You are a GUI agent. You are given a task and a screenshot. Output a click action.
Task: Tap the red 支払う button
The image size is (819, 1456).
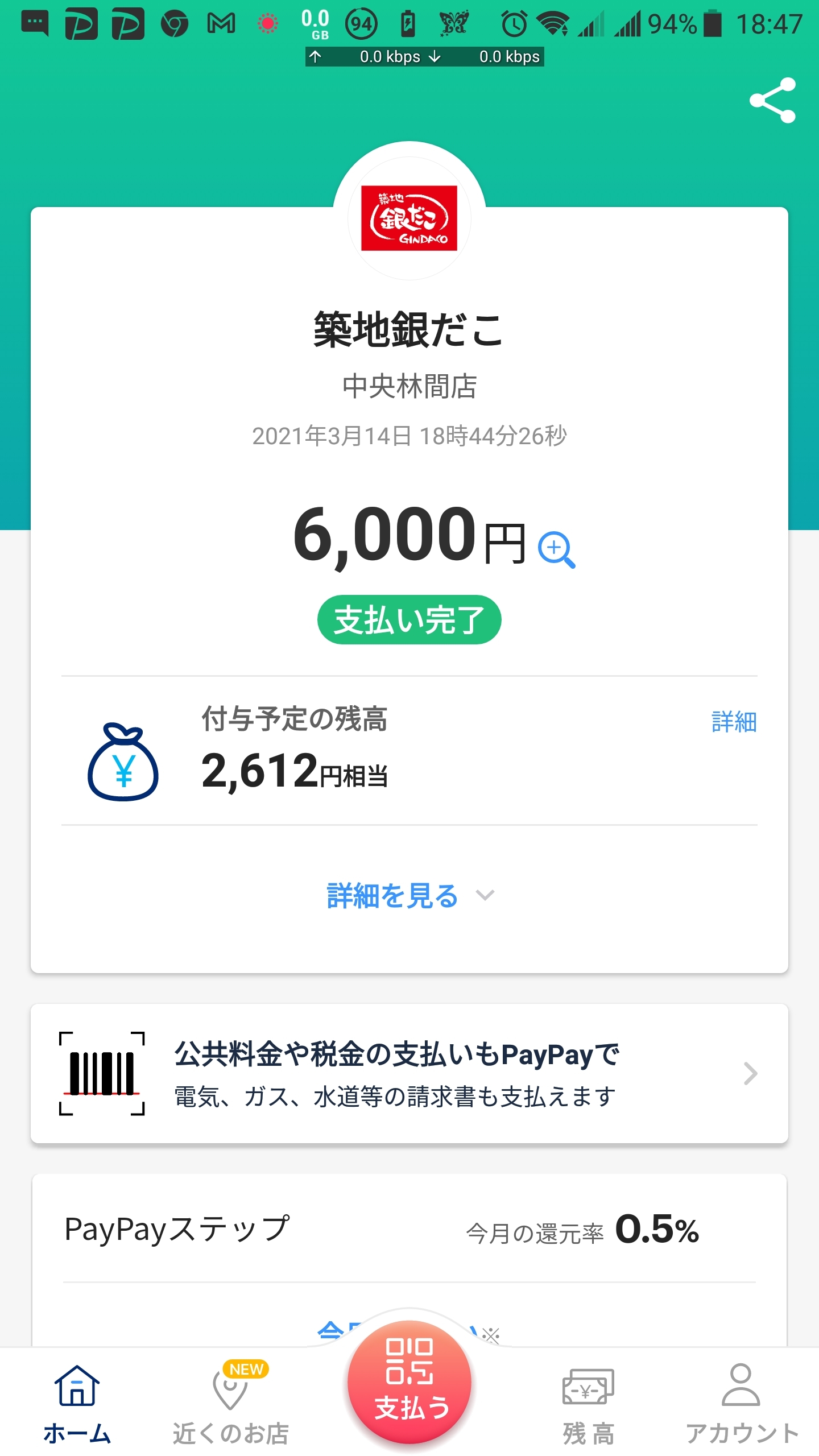(409, 1383)
